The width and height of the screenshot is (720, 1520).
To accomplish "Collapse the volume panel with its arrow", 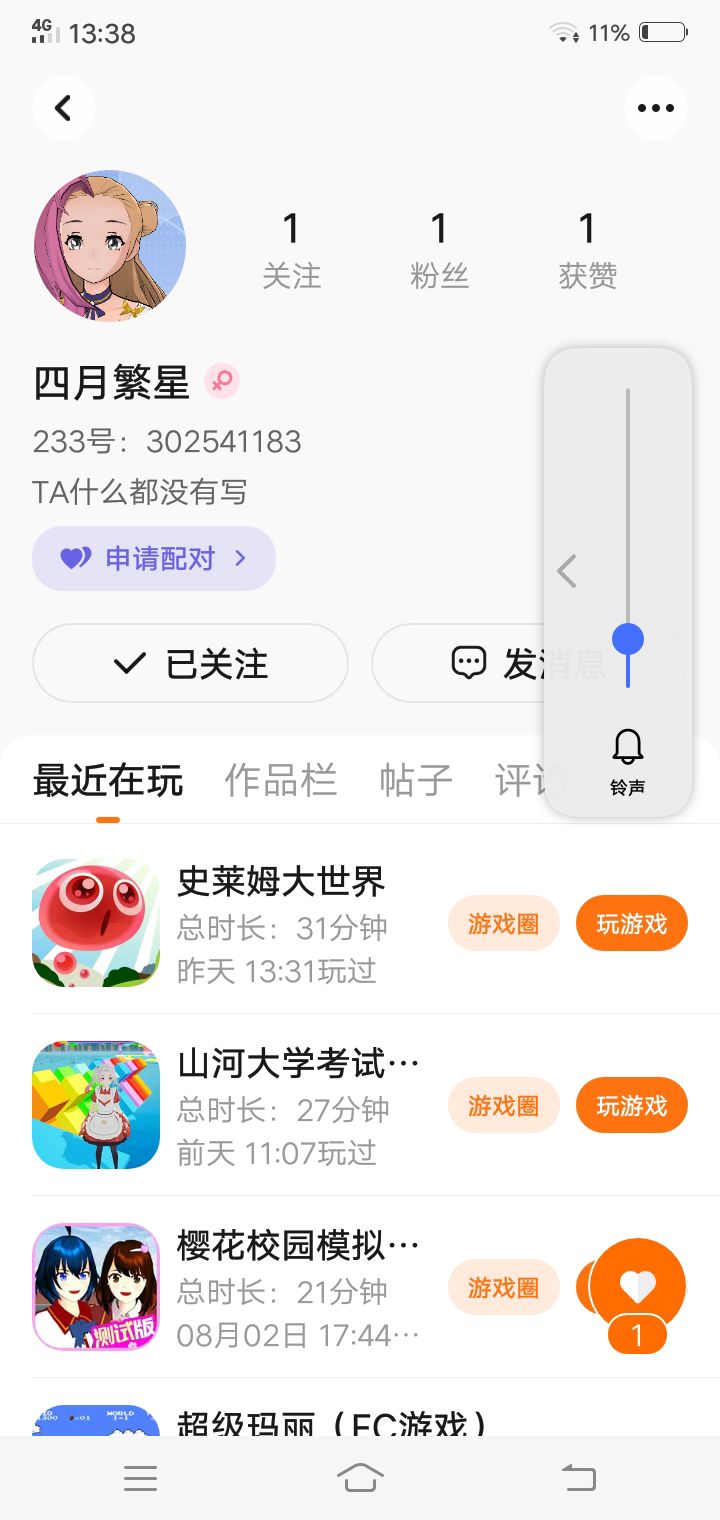I will 567,571.
